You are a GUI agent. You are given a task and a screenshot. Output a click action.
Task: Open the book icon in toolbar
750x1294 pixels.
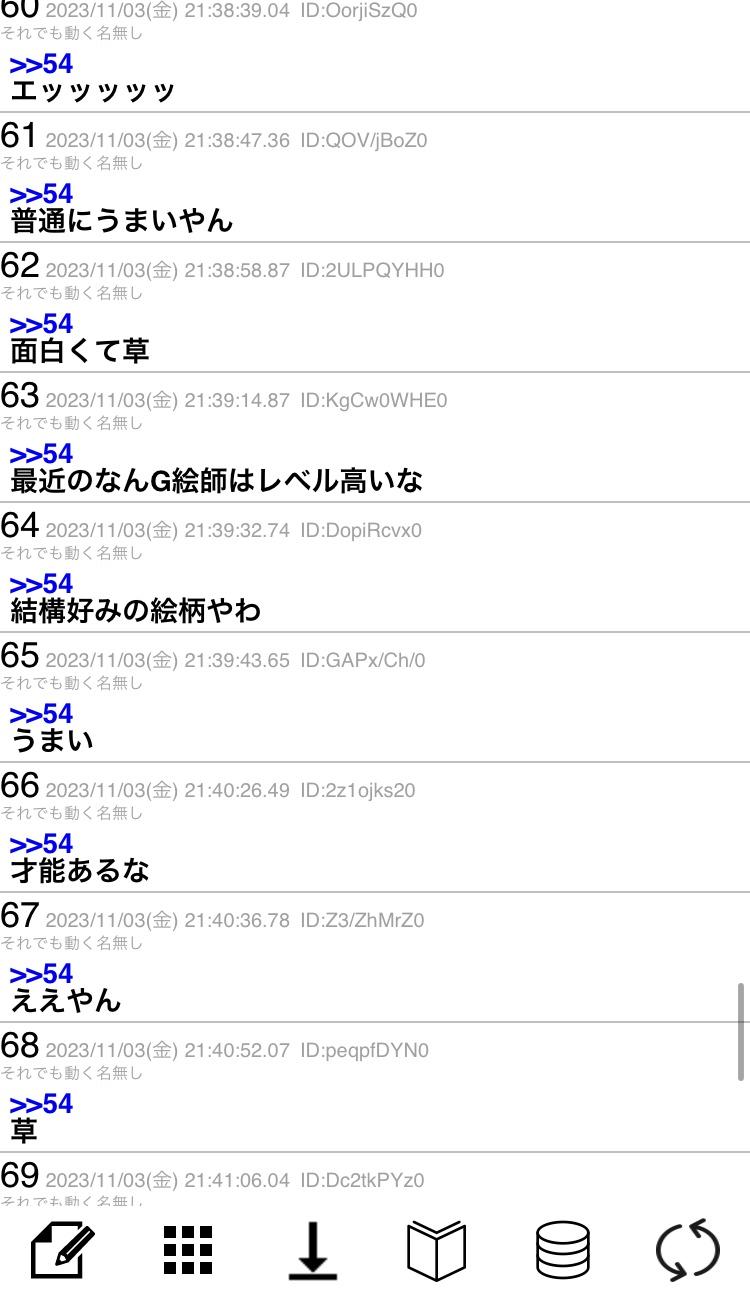437,1250
